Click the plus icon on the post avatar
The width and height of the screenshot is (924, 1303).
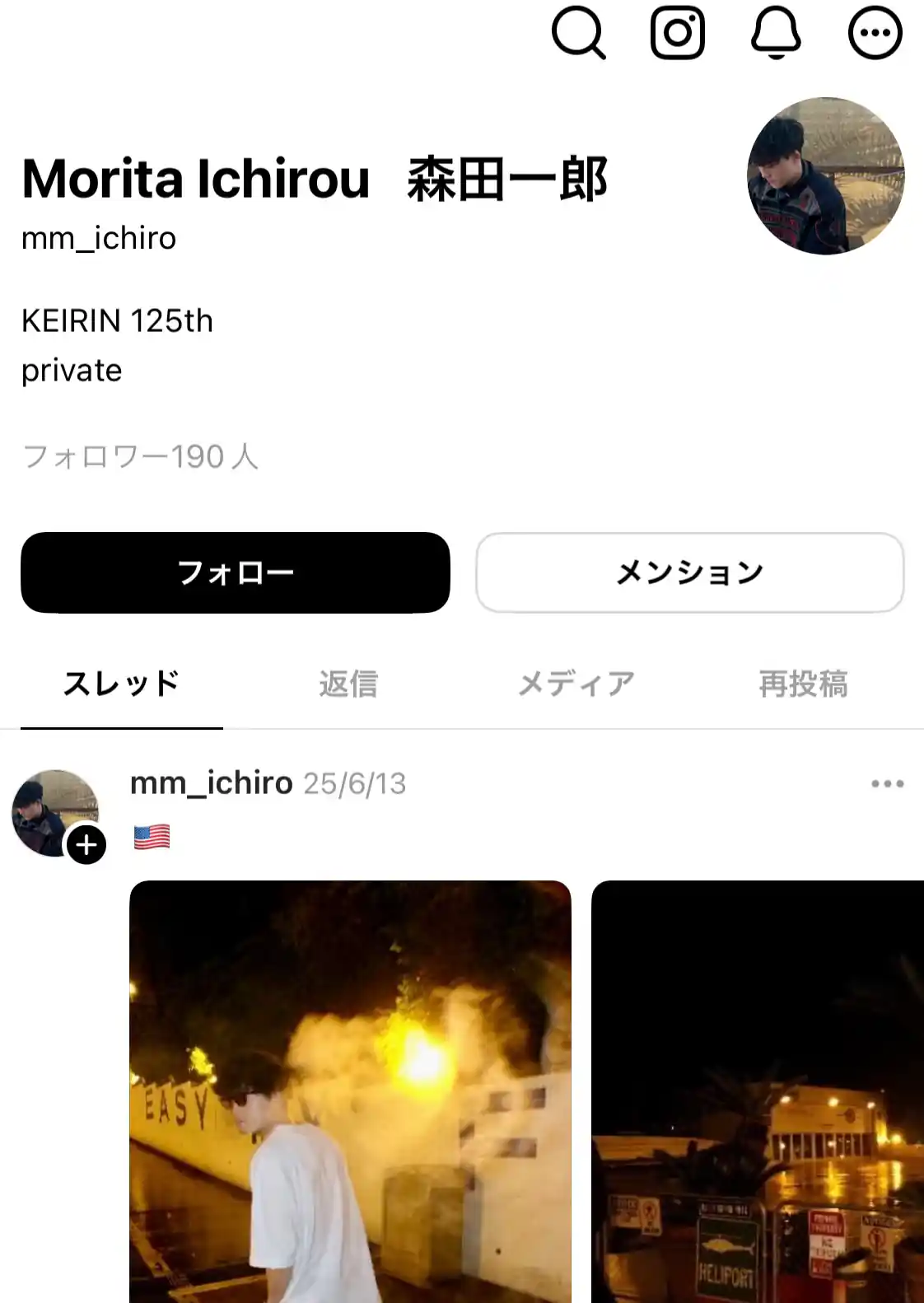coord(85,843)
